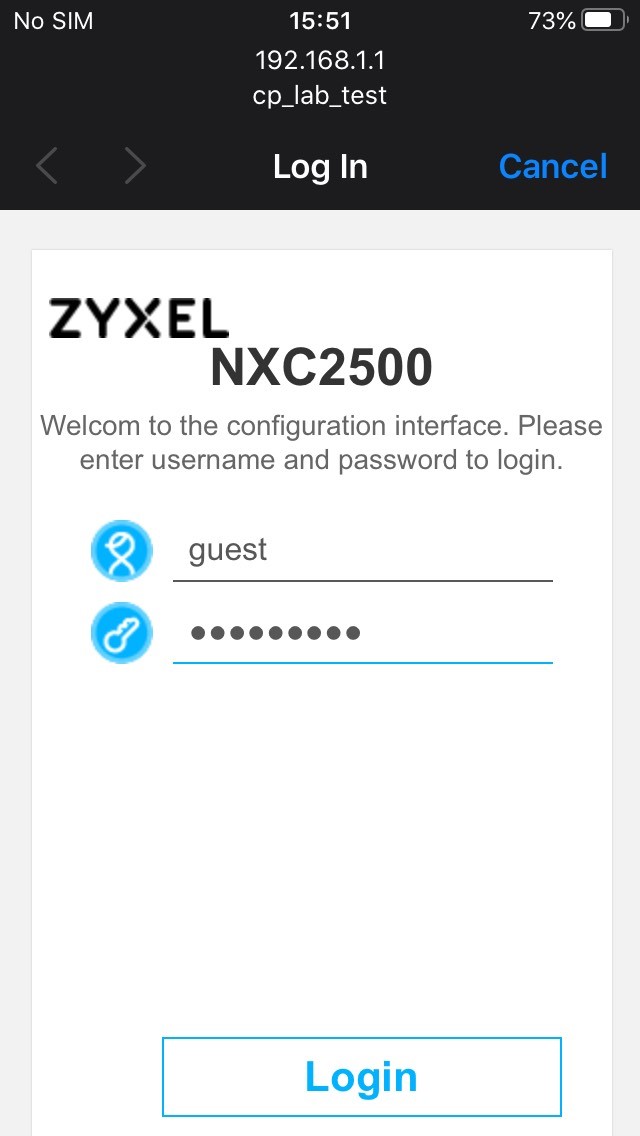Tap the username field containing guest
Image resolution: width=640 pixels, height=1136 pixels.
click(362, 551)
